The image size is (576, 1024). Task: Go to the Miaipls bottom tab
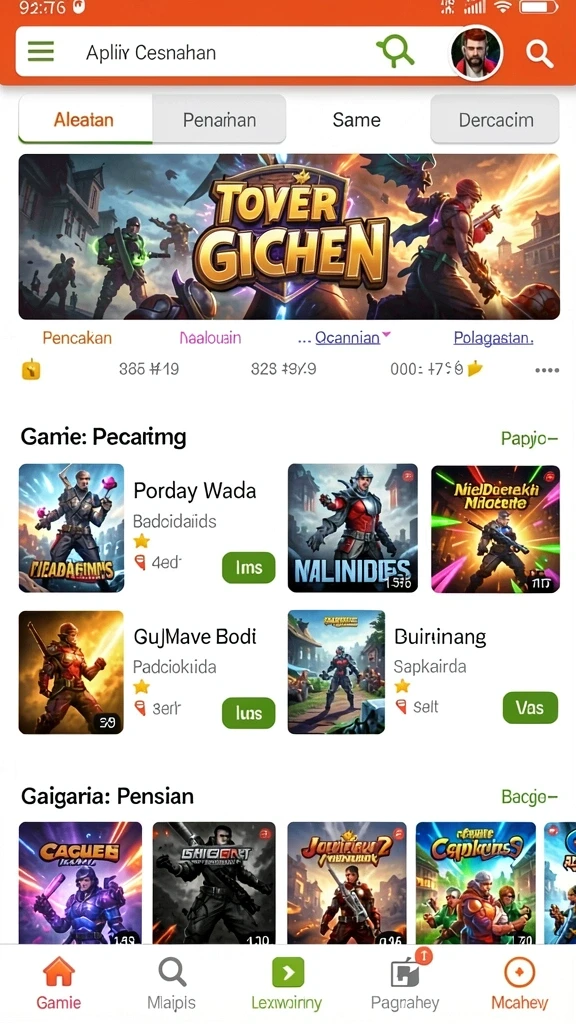pyautogui.click(x=172, y=985)
